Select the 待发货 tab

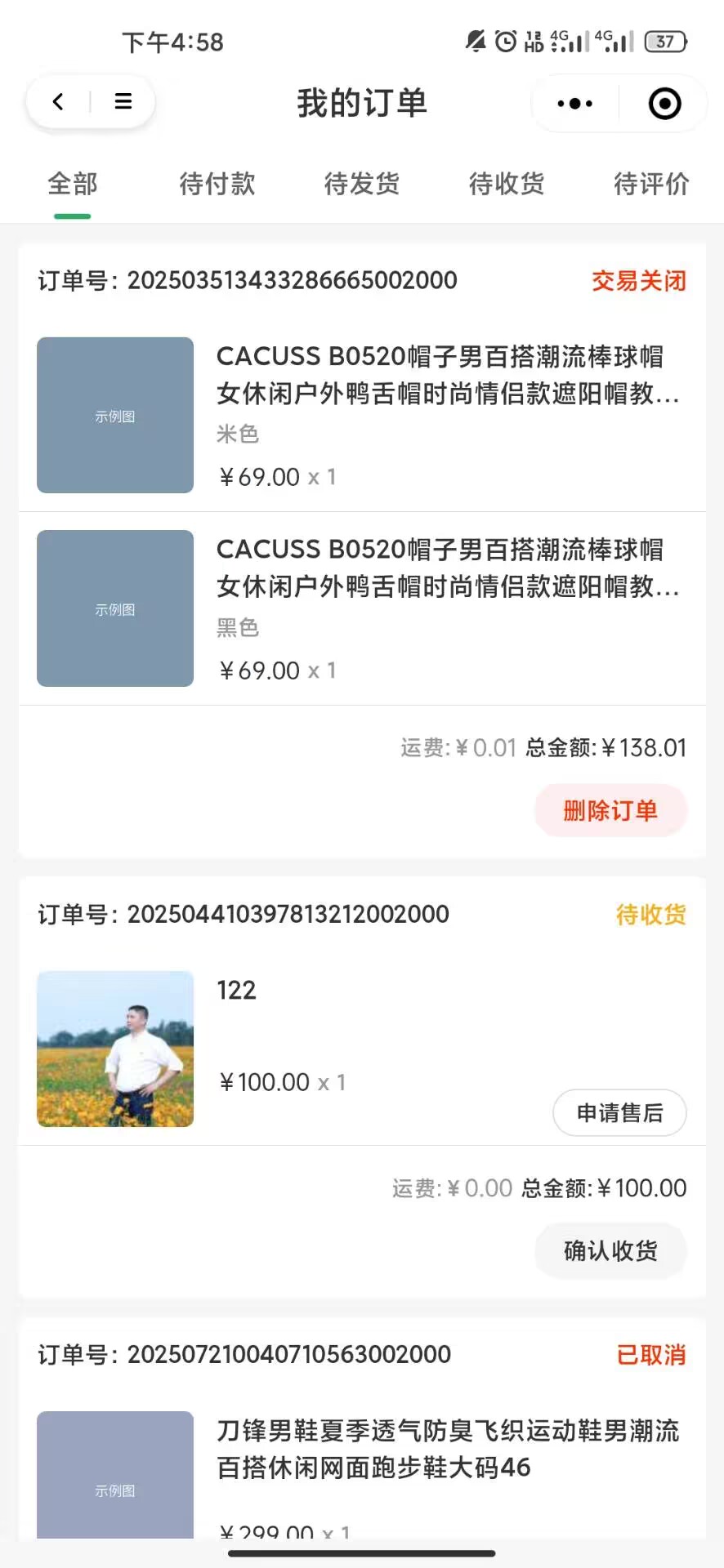click(362, 184)
